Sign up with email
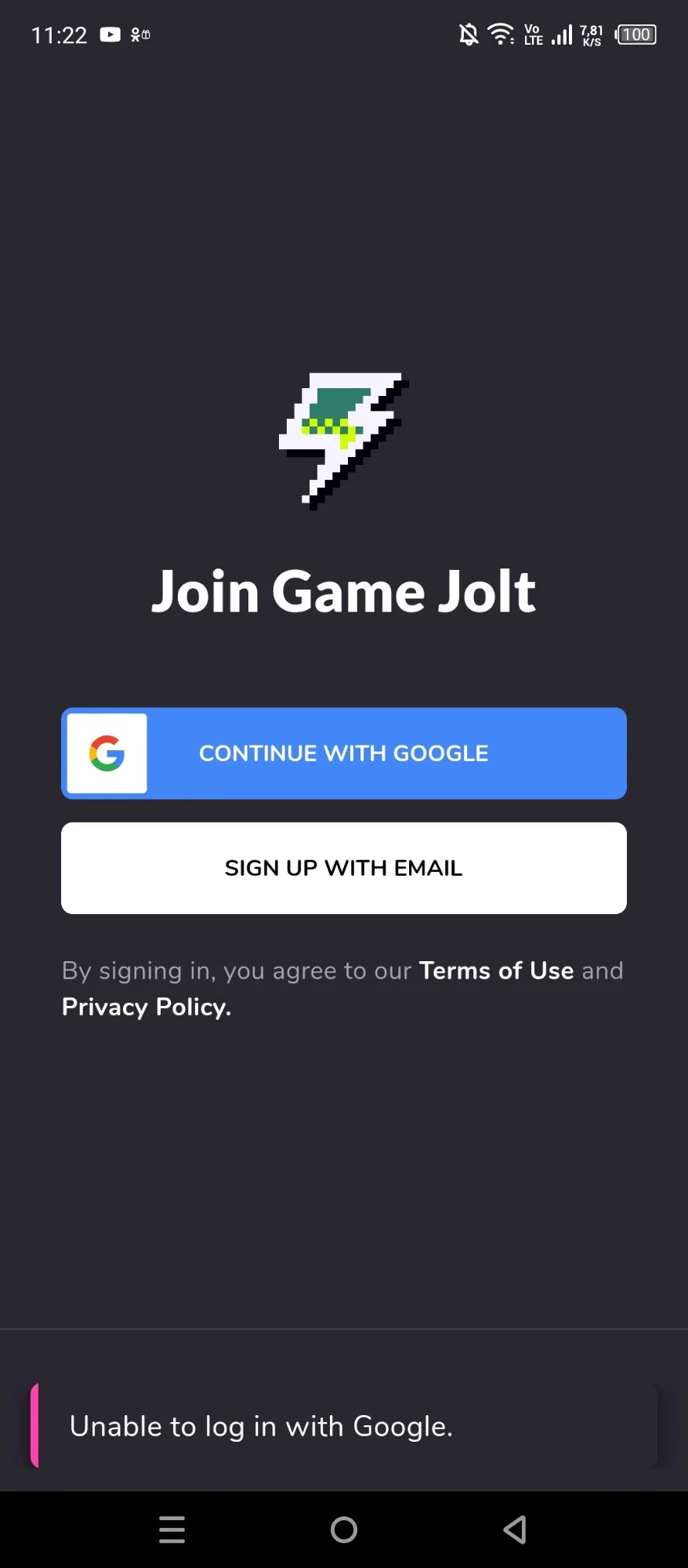Screen dimensions: 688x1568 click(x=343, y=868)
